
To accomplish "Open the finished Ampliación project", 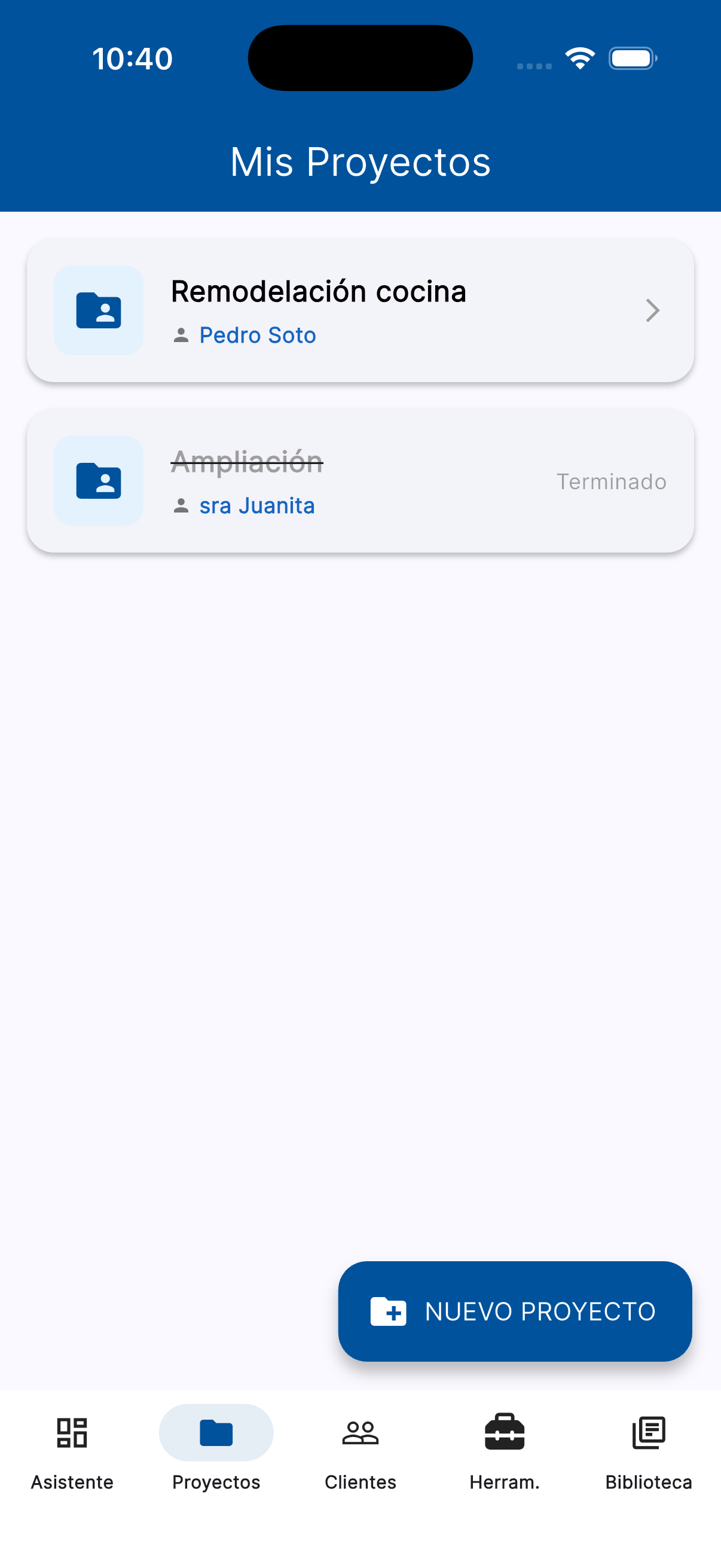I will [x=360, y=481].
